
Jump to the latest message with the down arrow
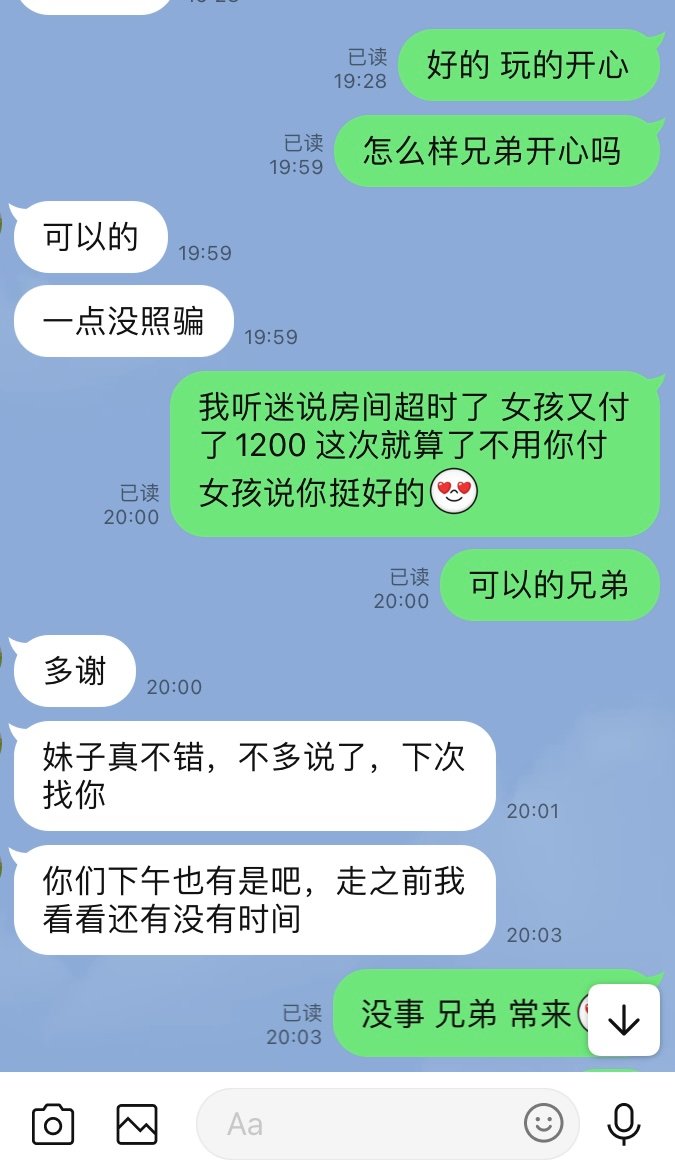pyautogui.click(x=624, y=1020)
